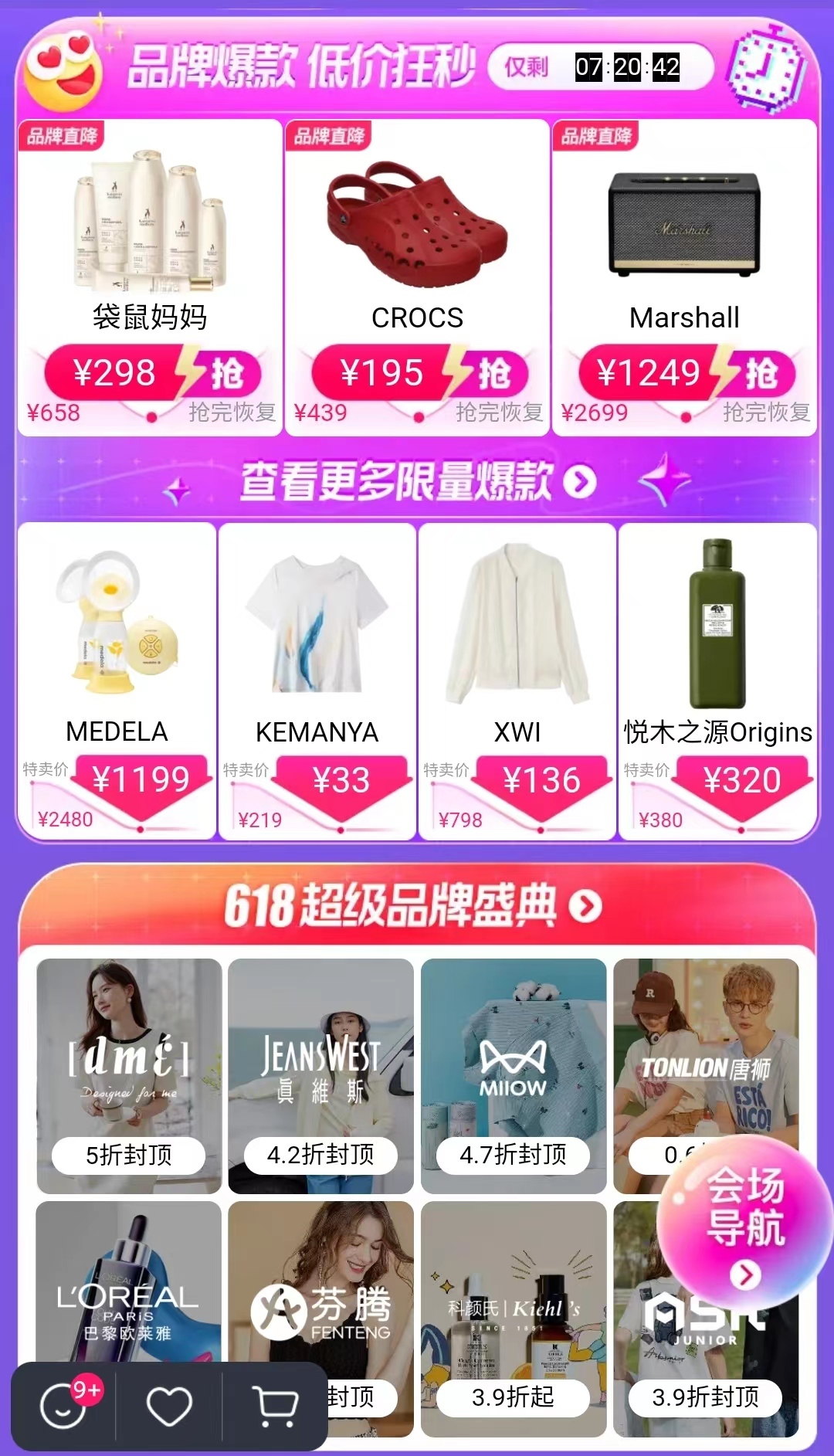Open the dme brand tile 5折封顶

click(x=129, y=1074)
